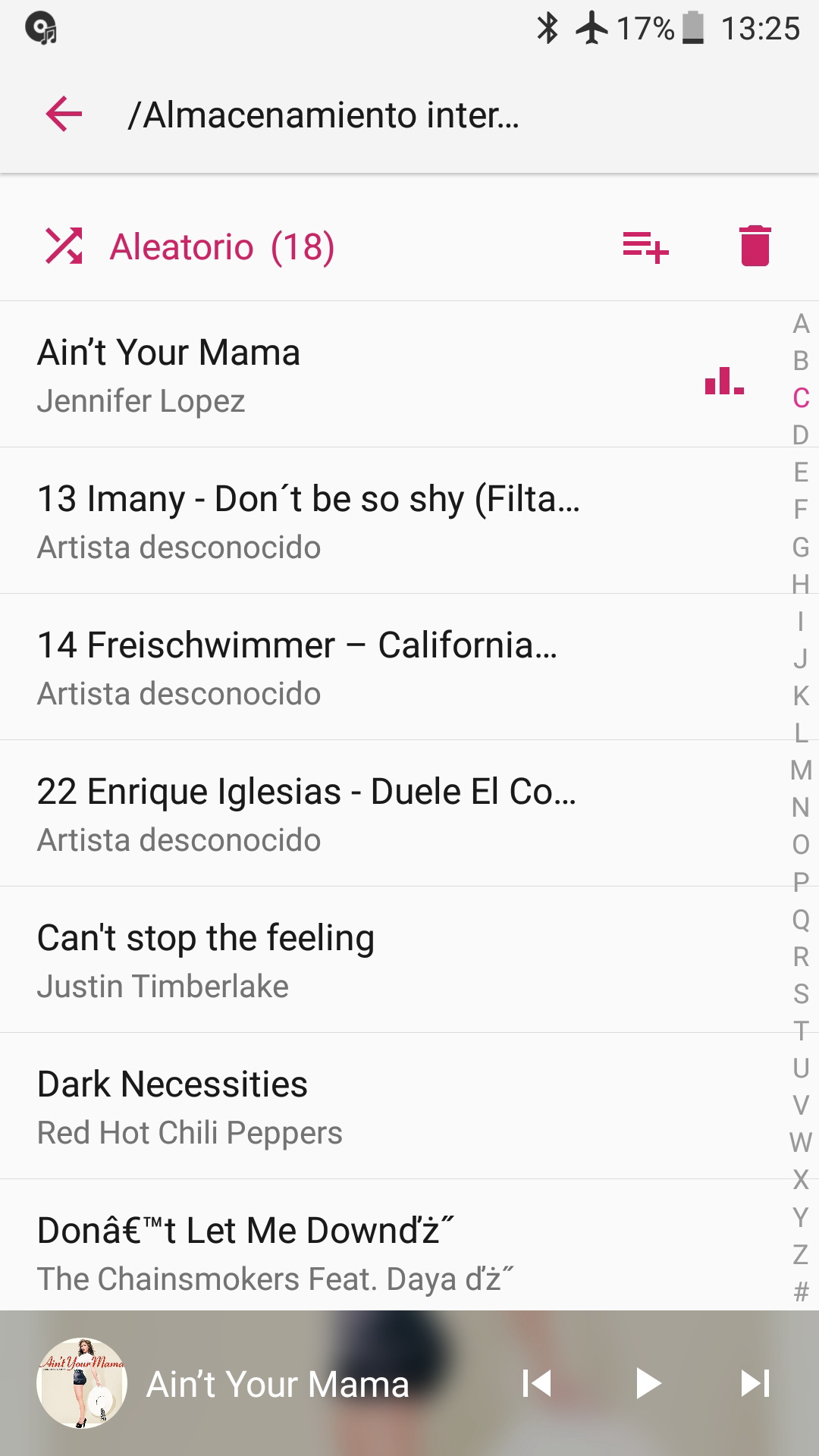The height and width of the screenshot is (1456, 819).
Task: Open 13 Imany - Don't be so shy
Action: tap(303, 521)
